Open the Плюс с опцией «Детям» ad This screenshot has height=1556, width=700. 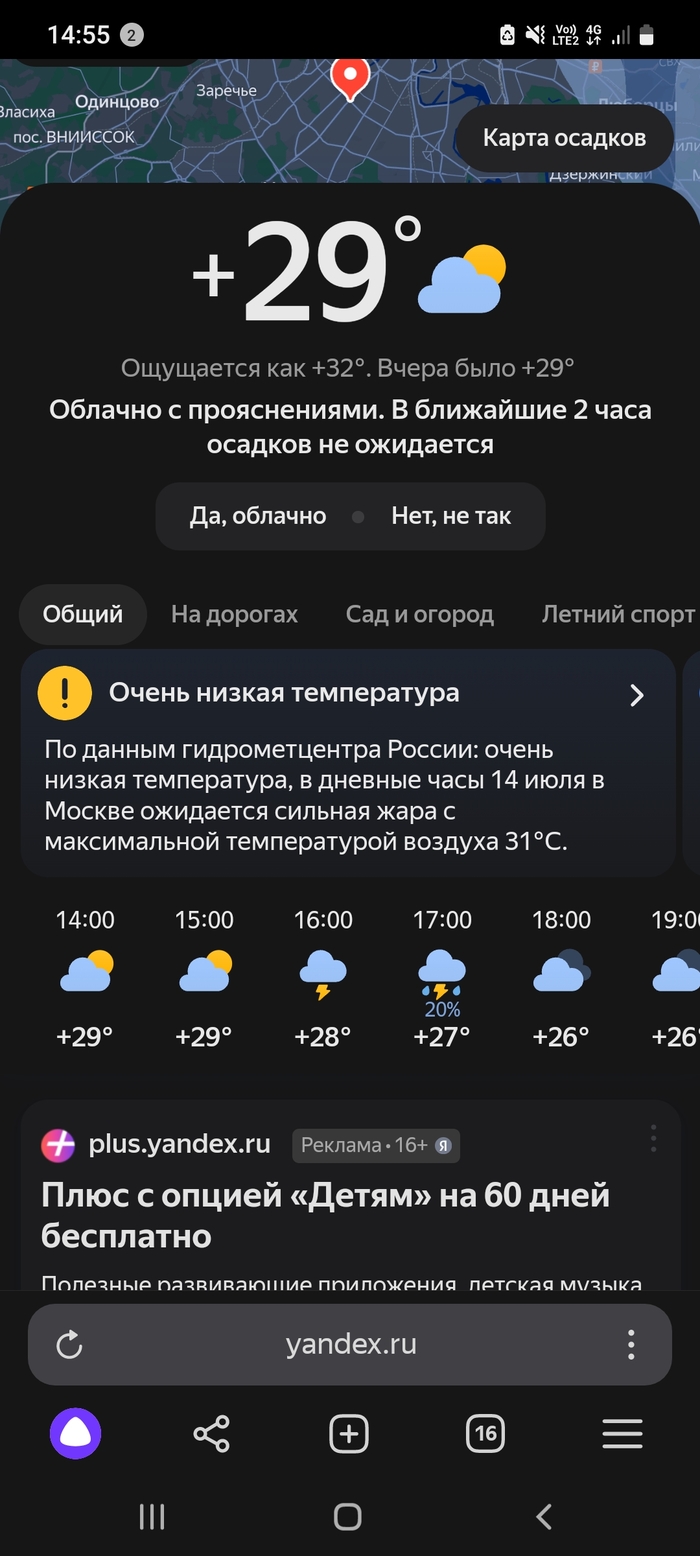(325, 1215)
